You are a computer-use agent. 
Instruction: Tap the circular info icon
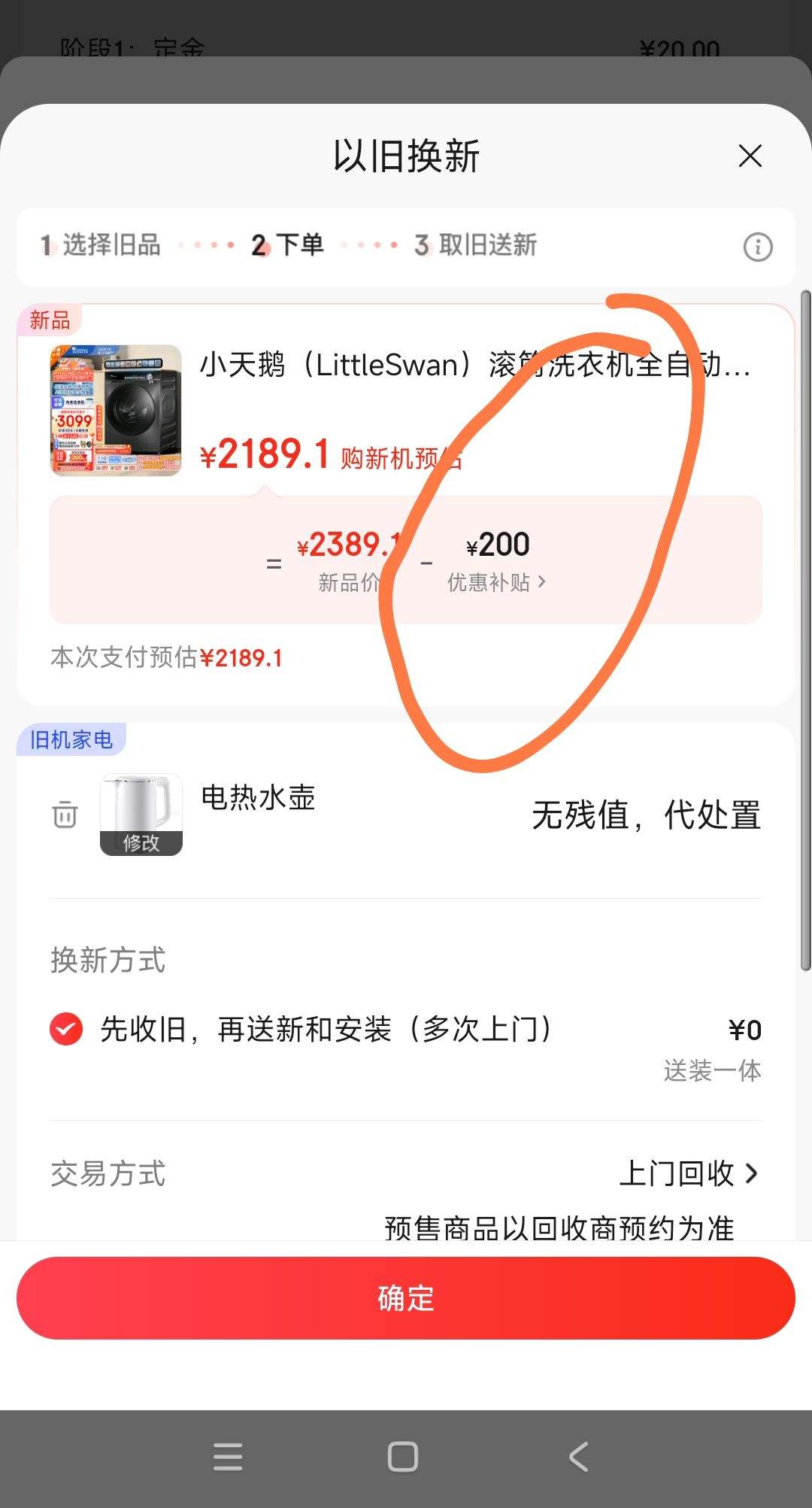tap(758, 246)
